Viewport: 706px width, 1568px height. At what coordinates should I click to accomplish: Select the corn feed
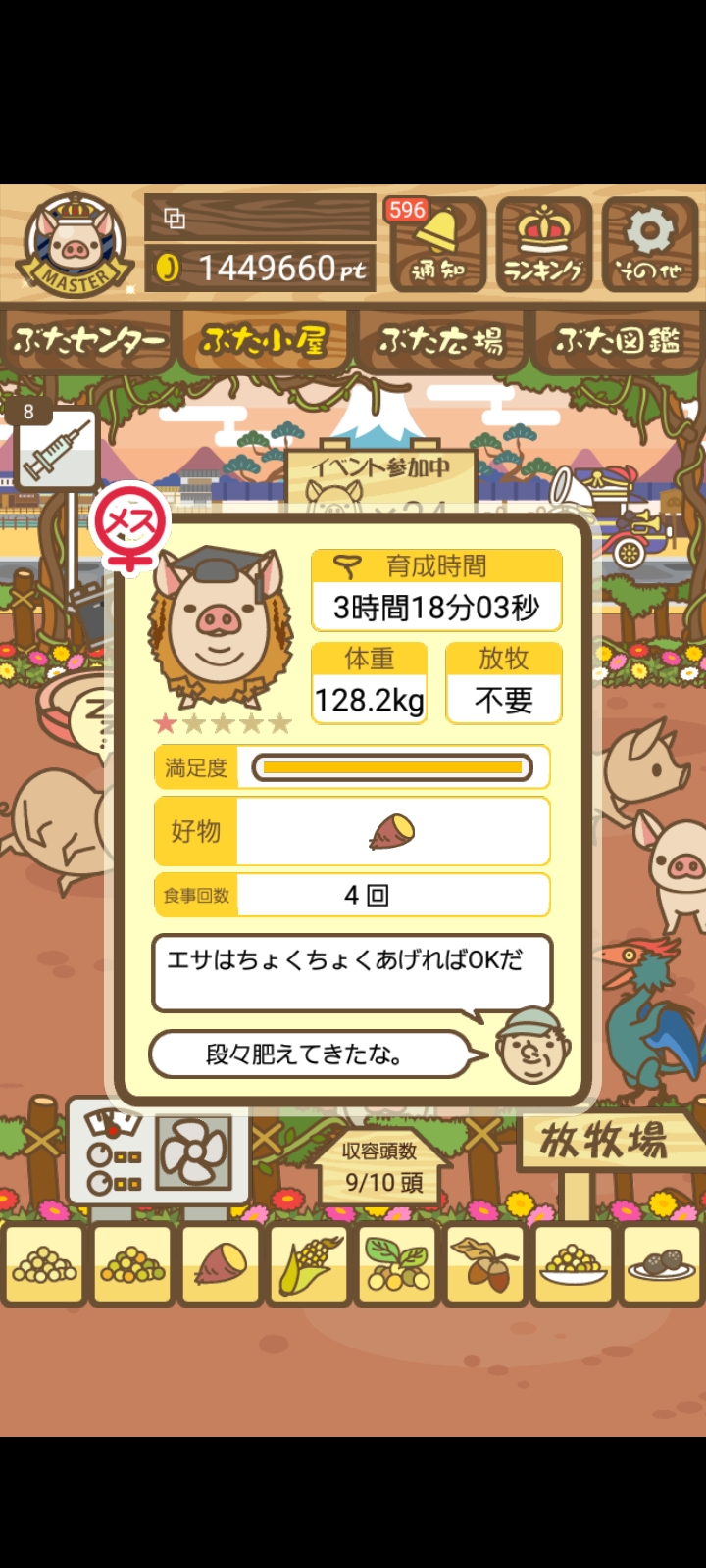point(309,1264)
